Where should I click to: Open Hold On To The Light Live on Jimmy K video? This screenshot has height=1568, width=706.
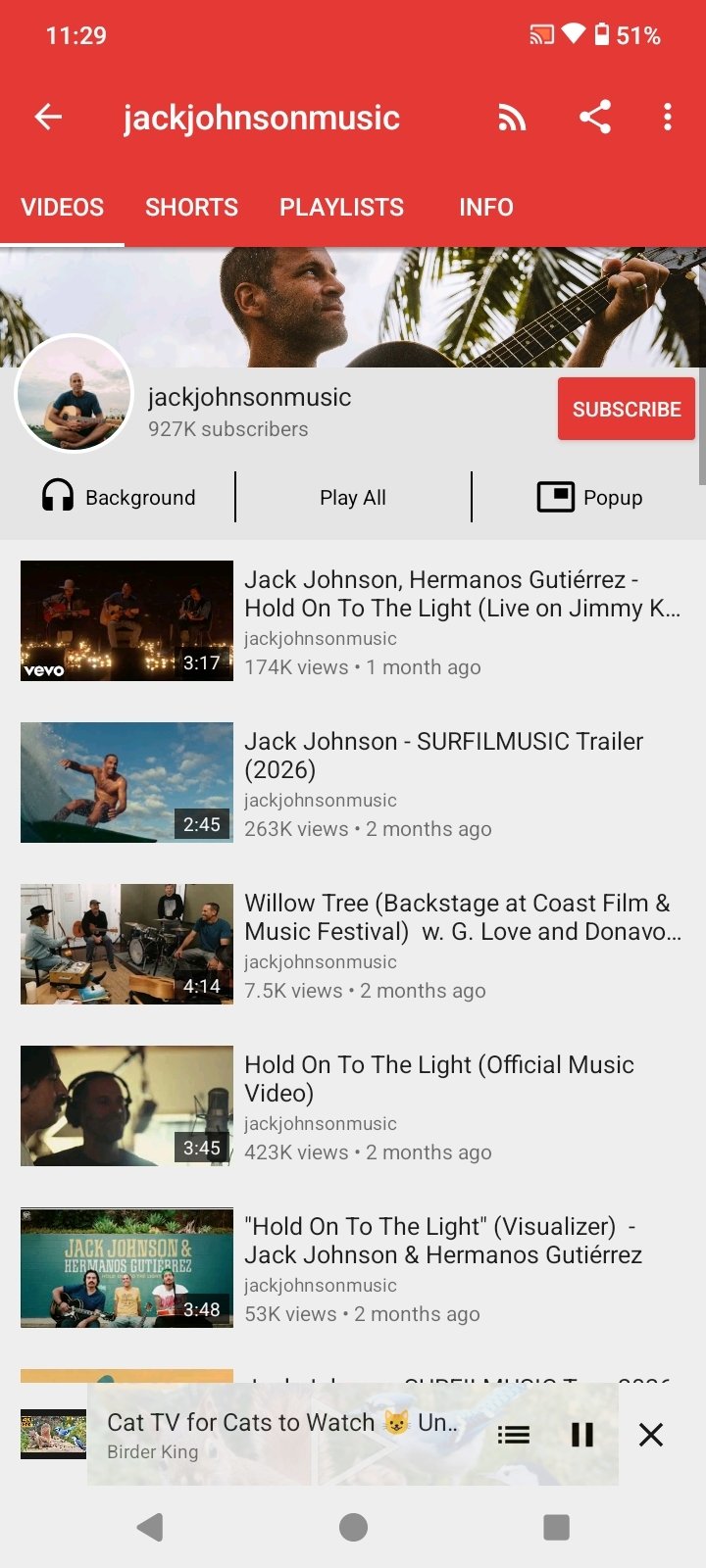[x=461, y=608]
